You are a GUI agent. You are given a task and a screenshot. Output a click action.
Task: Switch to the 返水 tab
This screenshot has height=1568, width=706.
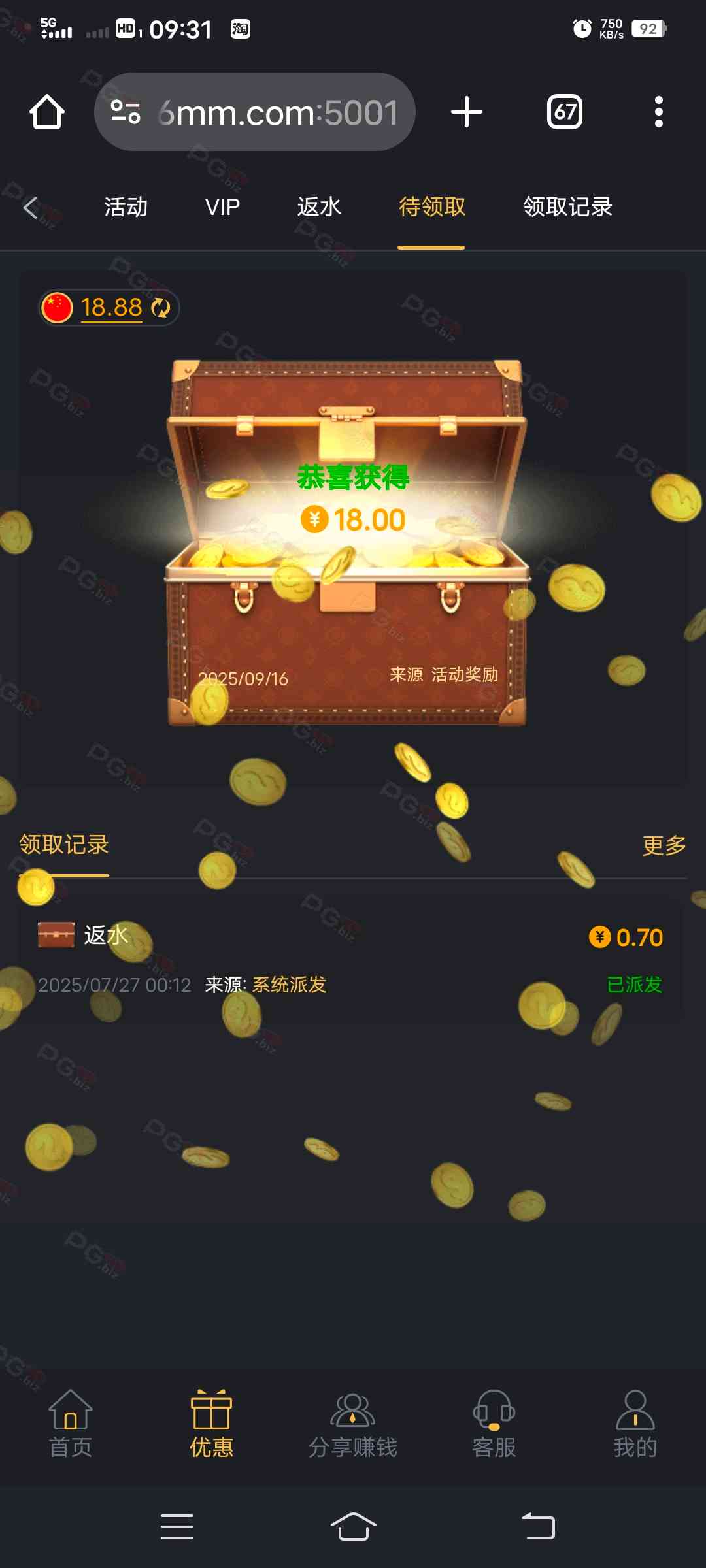click(x=319, y=208)
